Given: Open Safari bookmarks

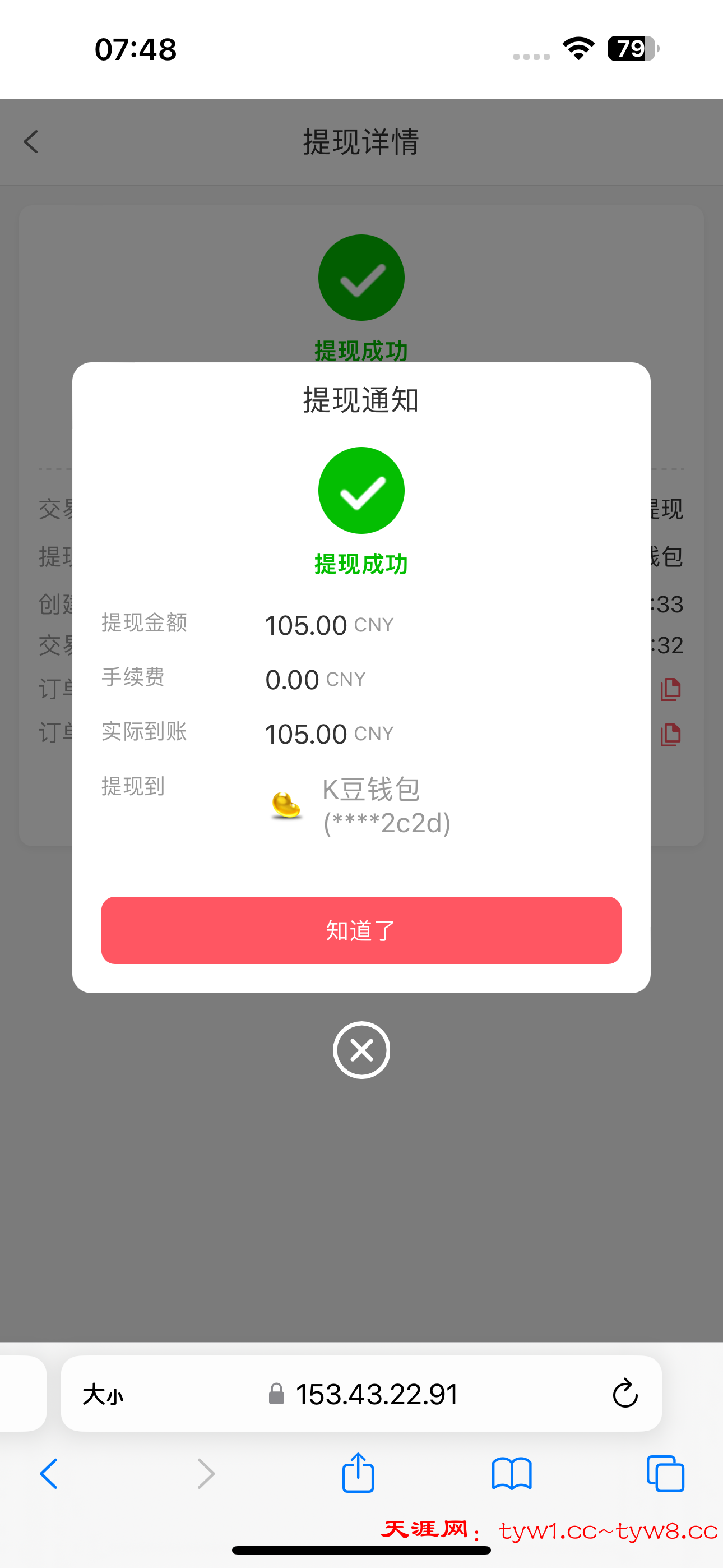Looking at the screenshot, I should pos(511,1474).
